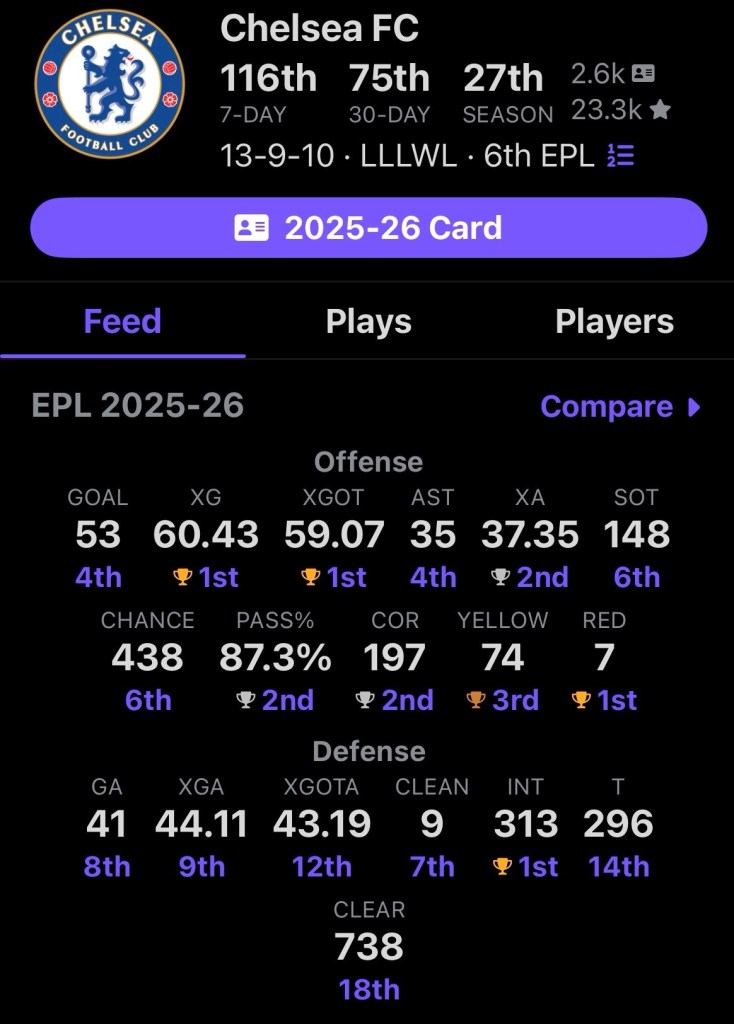Open the 2025-26 Card button
734x1024 pixels.
click(x=368, y=227)
